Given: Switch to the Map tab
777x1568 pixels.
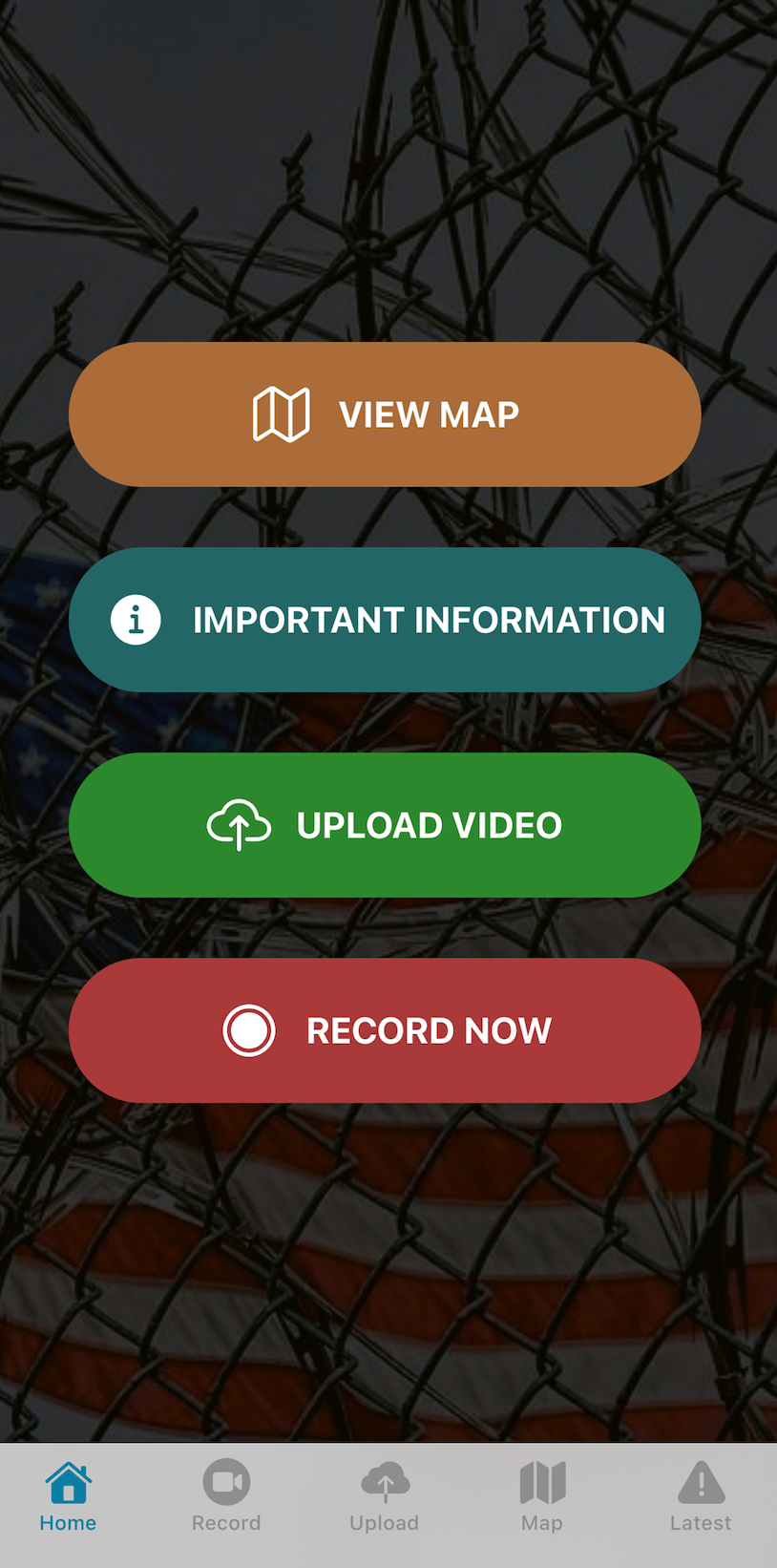Looking at the screenshot, I should (542, 1496).
